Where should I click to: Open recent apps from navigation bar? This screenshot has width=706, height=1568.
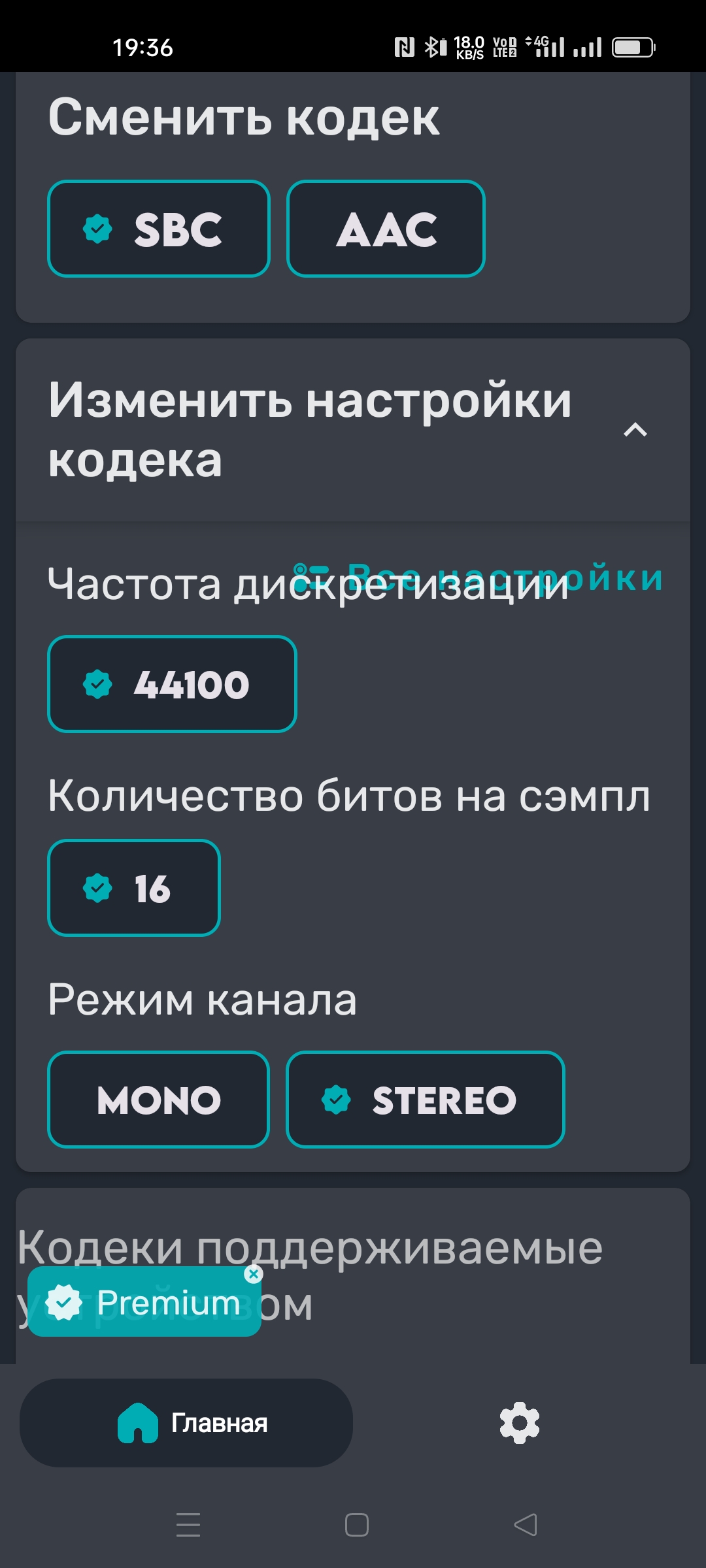tap(188, 1525)
